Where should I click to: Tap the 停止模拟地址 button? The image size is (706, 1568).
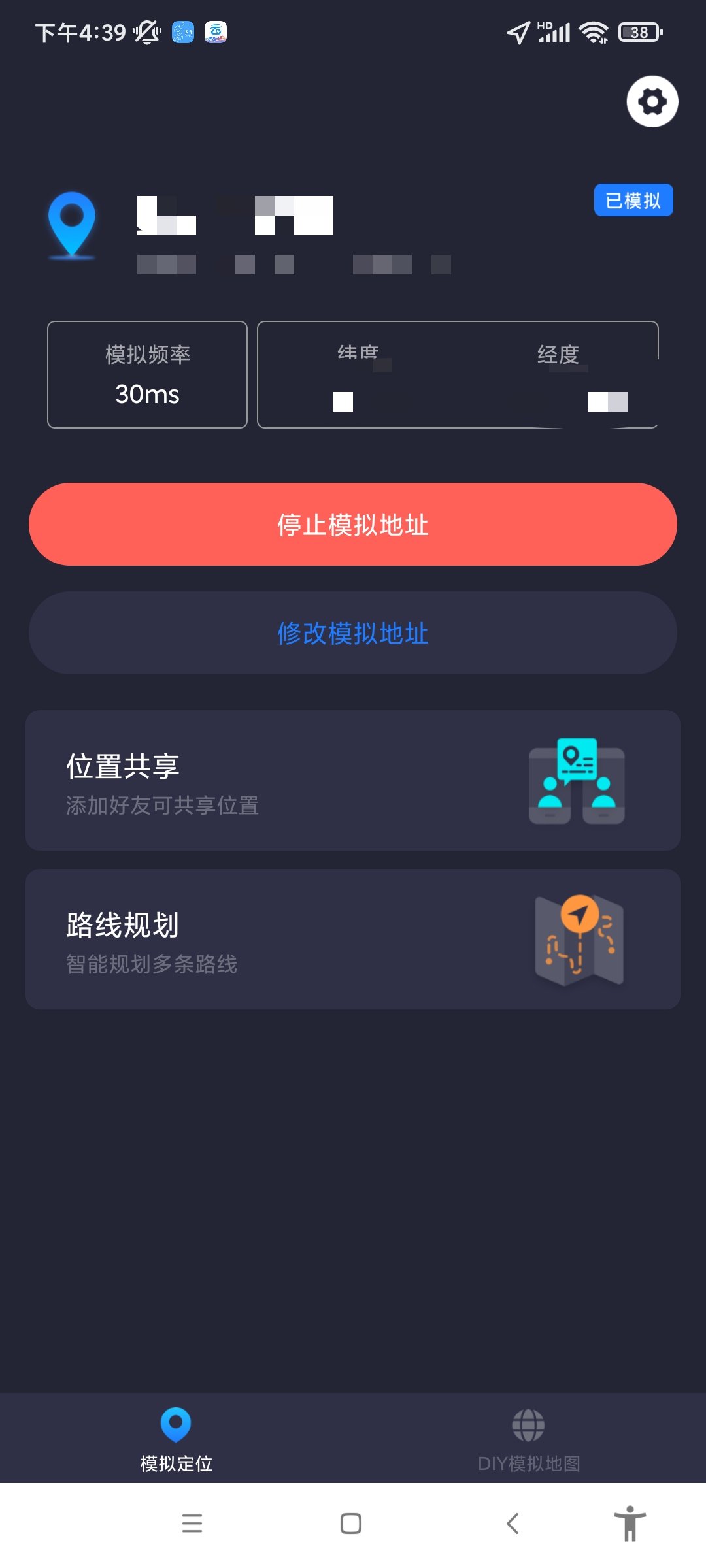click(x=353, y=525)
